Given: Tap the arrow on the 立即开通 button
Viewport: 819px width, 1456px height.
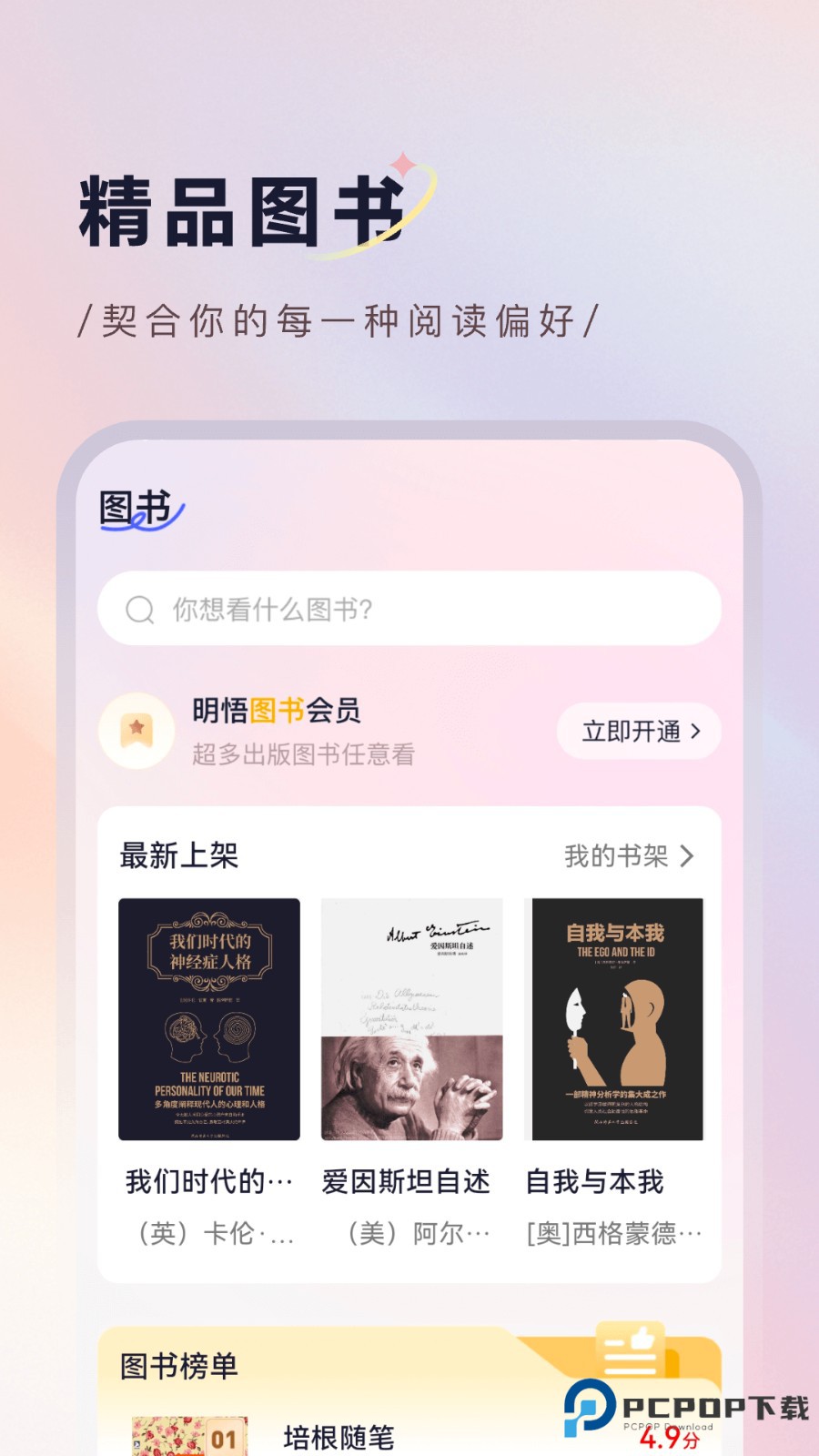Looking at the screenshot, I should coord(697,731).
